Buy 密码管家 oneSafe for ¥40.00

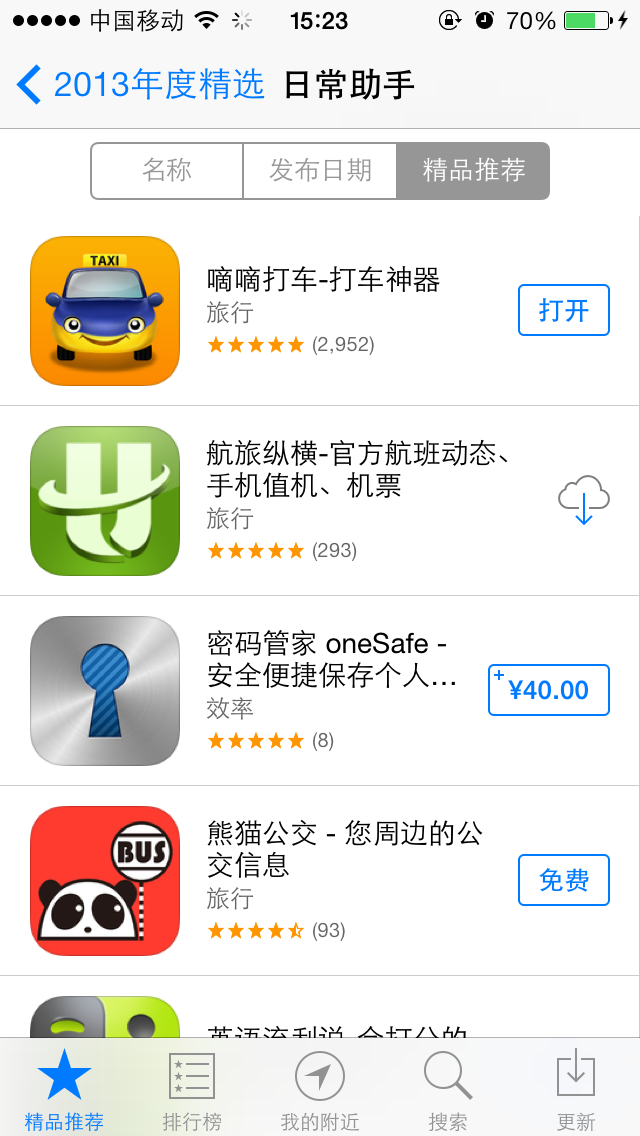[549, 690]
